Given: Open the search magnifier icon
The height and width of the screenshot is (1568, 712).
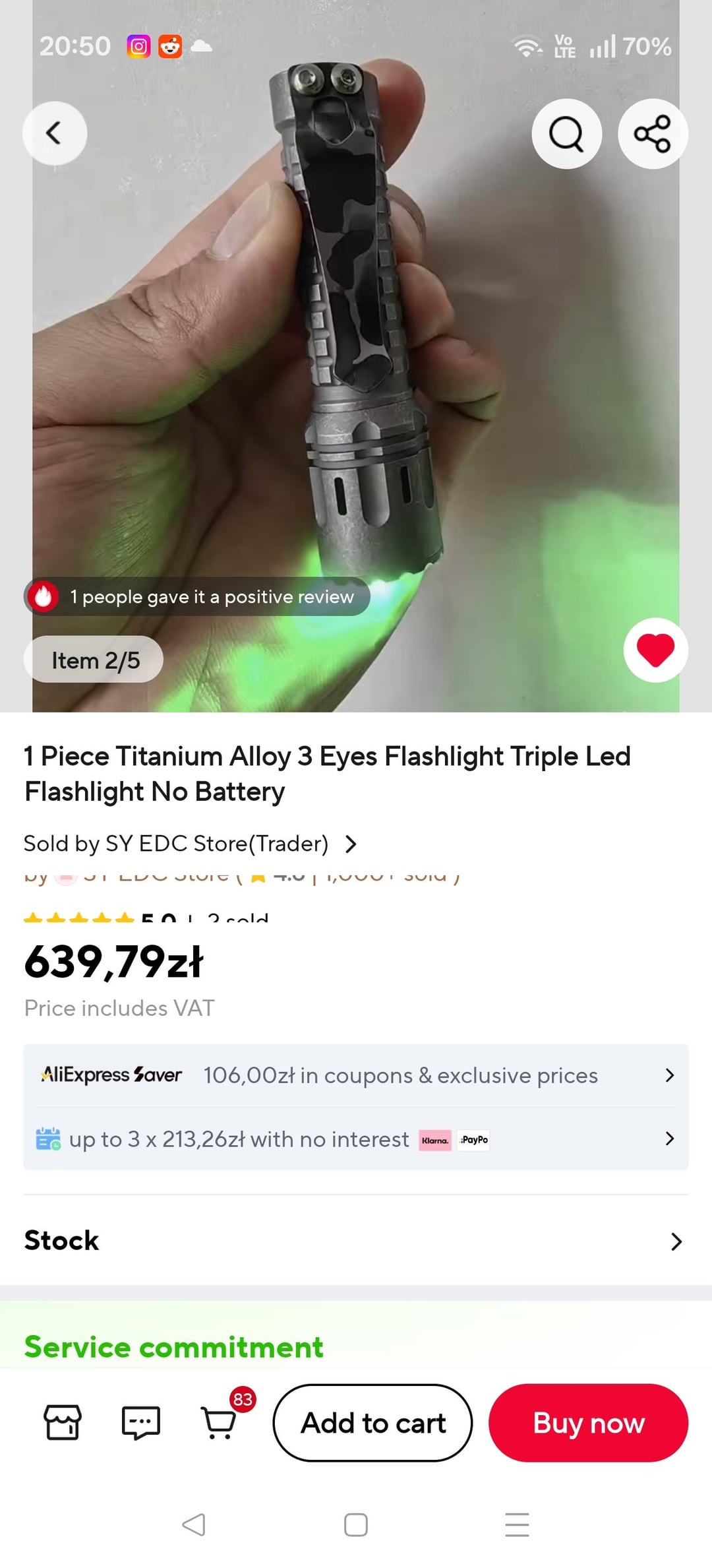Looking at the screenshot, I should point(566,134).
